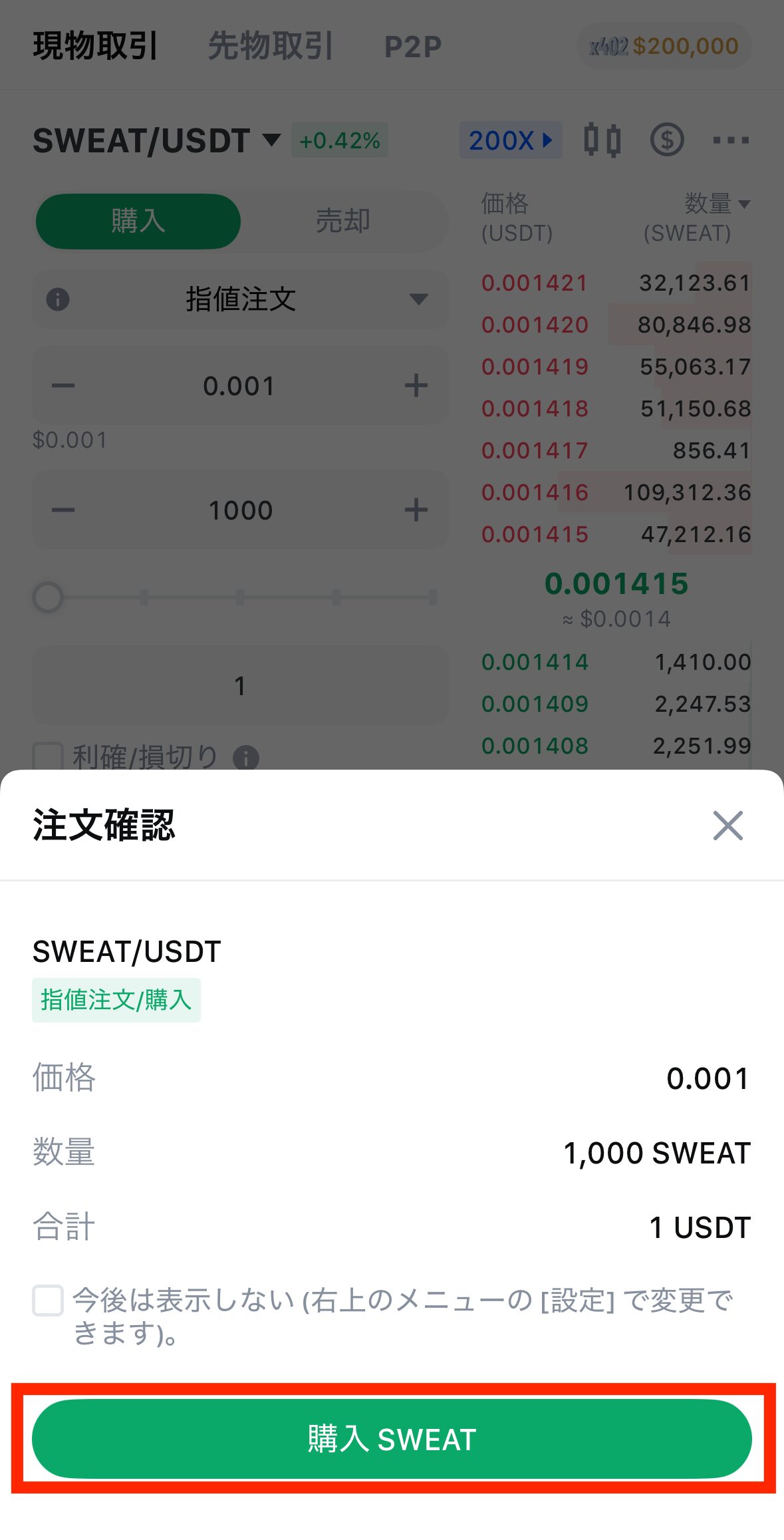The height and width of the screenshot is (1540, 784).
Task: Open the P2P tab
Action: [x=412, y=45]
